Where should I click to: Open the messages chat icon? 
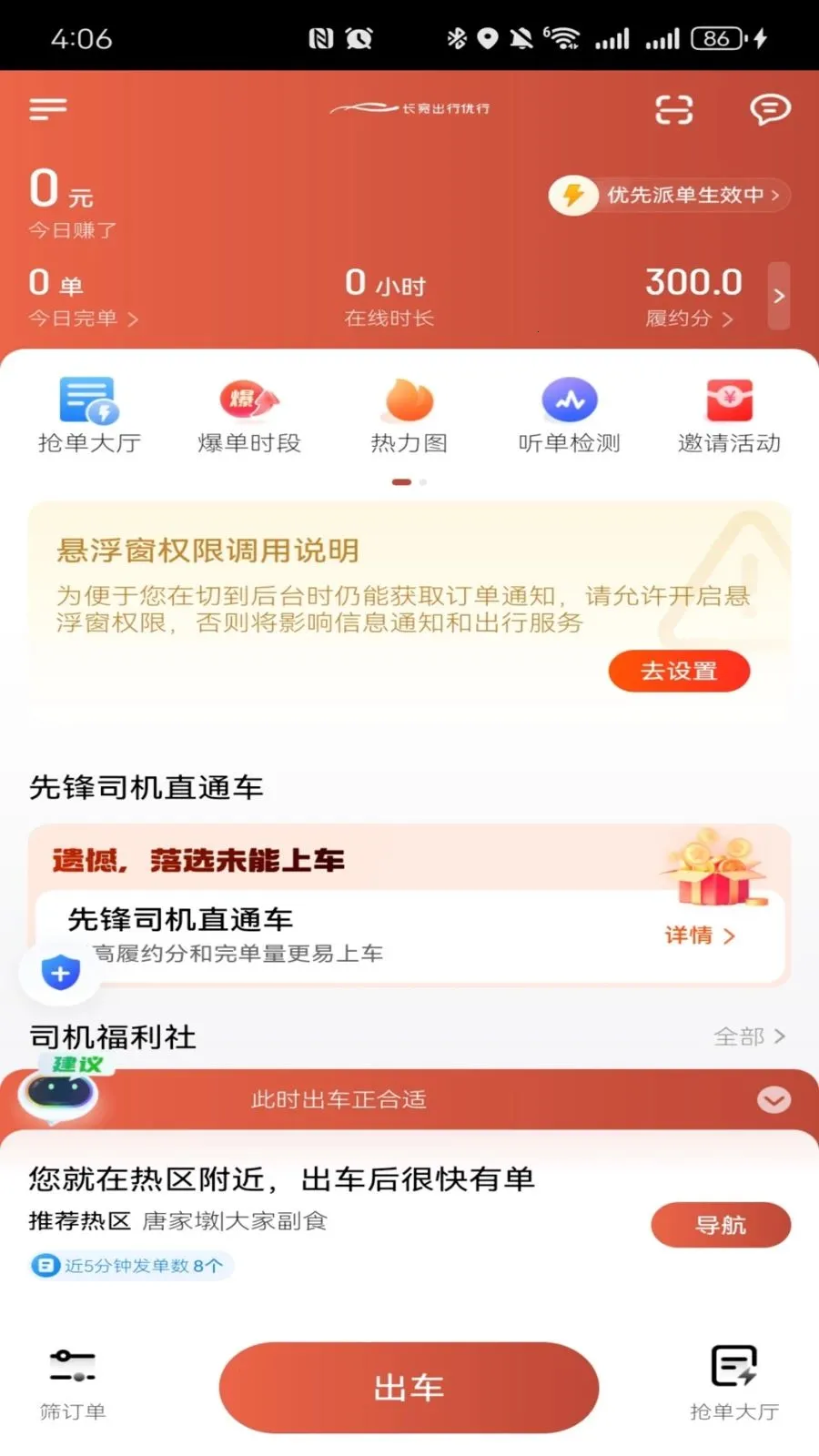point(769,109)
